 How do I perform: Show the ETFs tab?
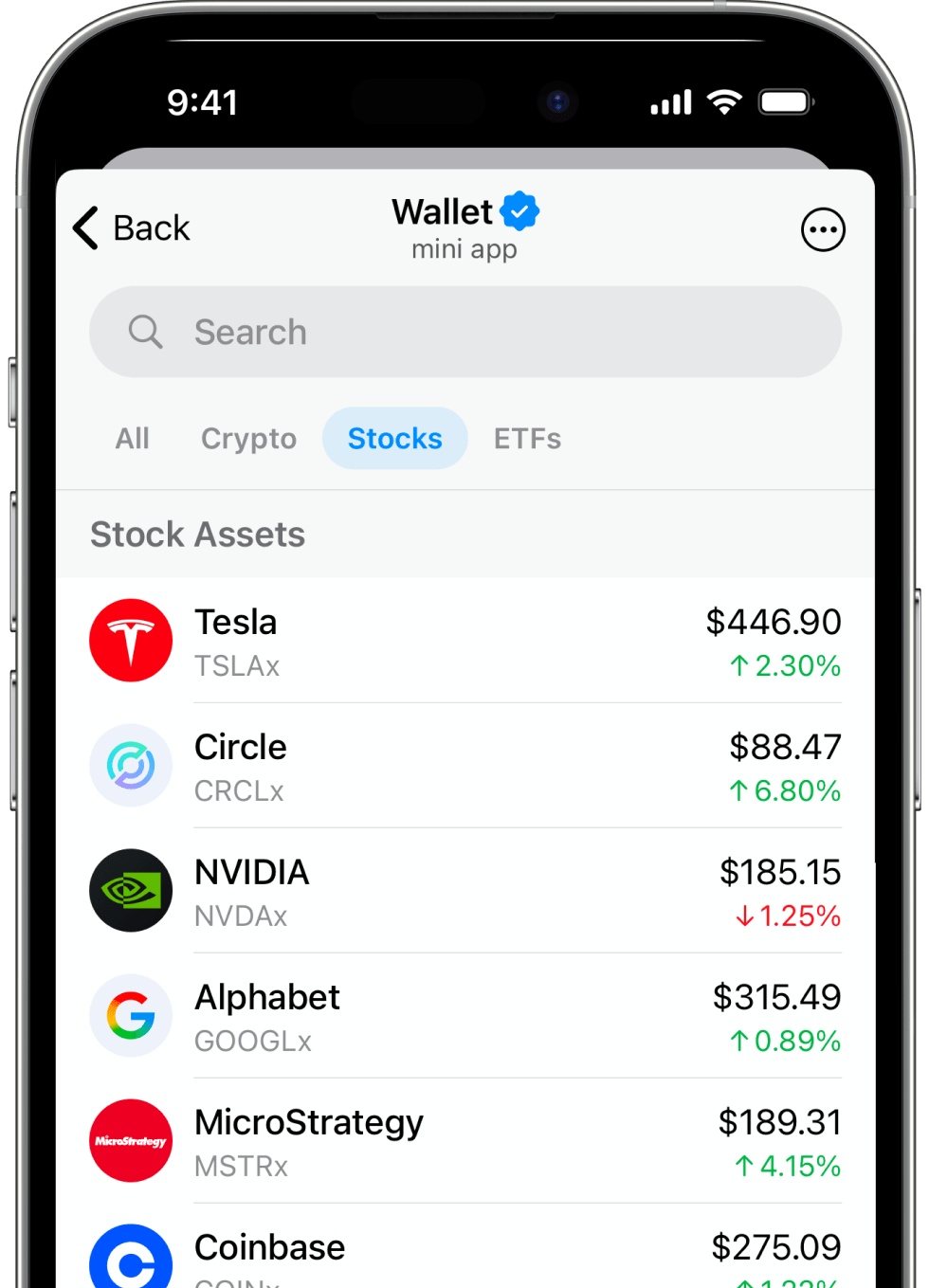tap(527, 439)
